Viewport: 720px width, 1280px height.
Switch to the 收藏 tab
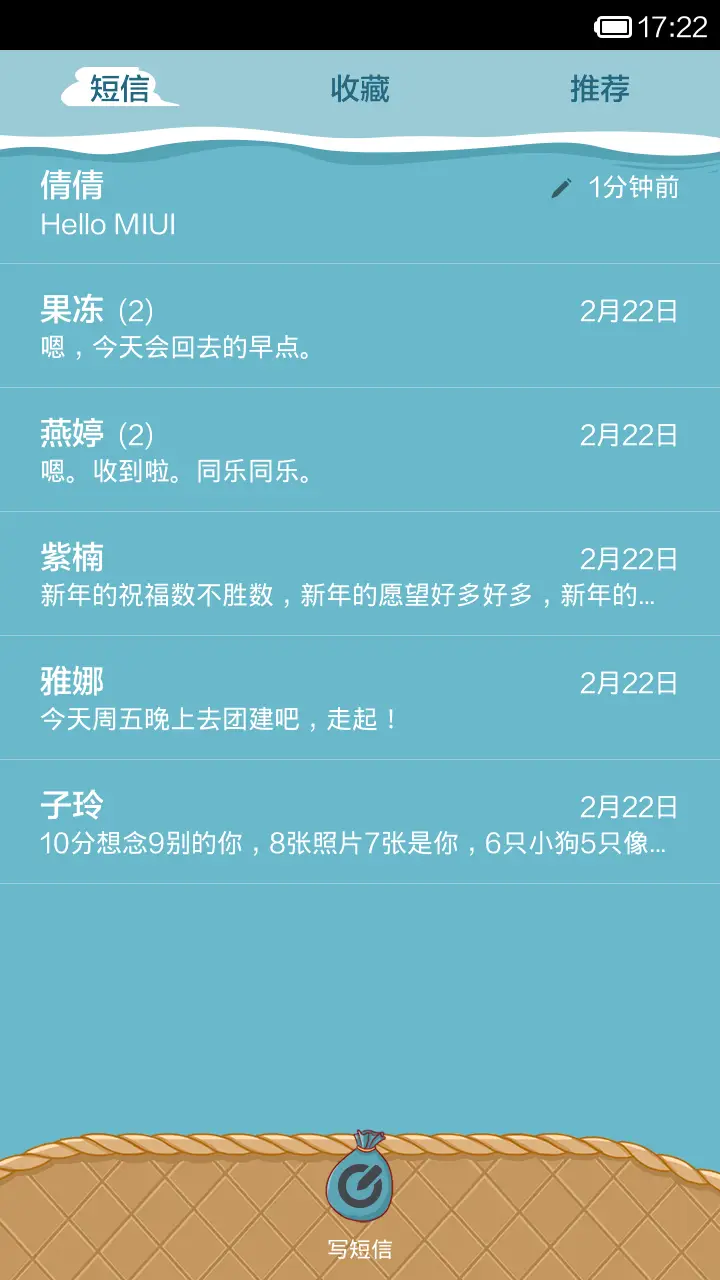click(x=360, y=90)
